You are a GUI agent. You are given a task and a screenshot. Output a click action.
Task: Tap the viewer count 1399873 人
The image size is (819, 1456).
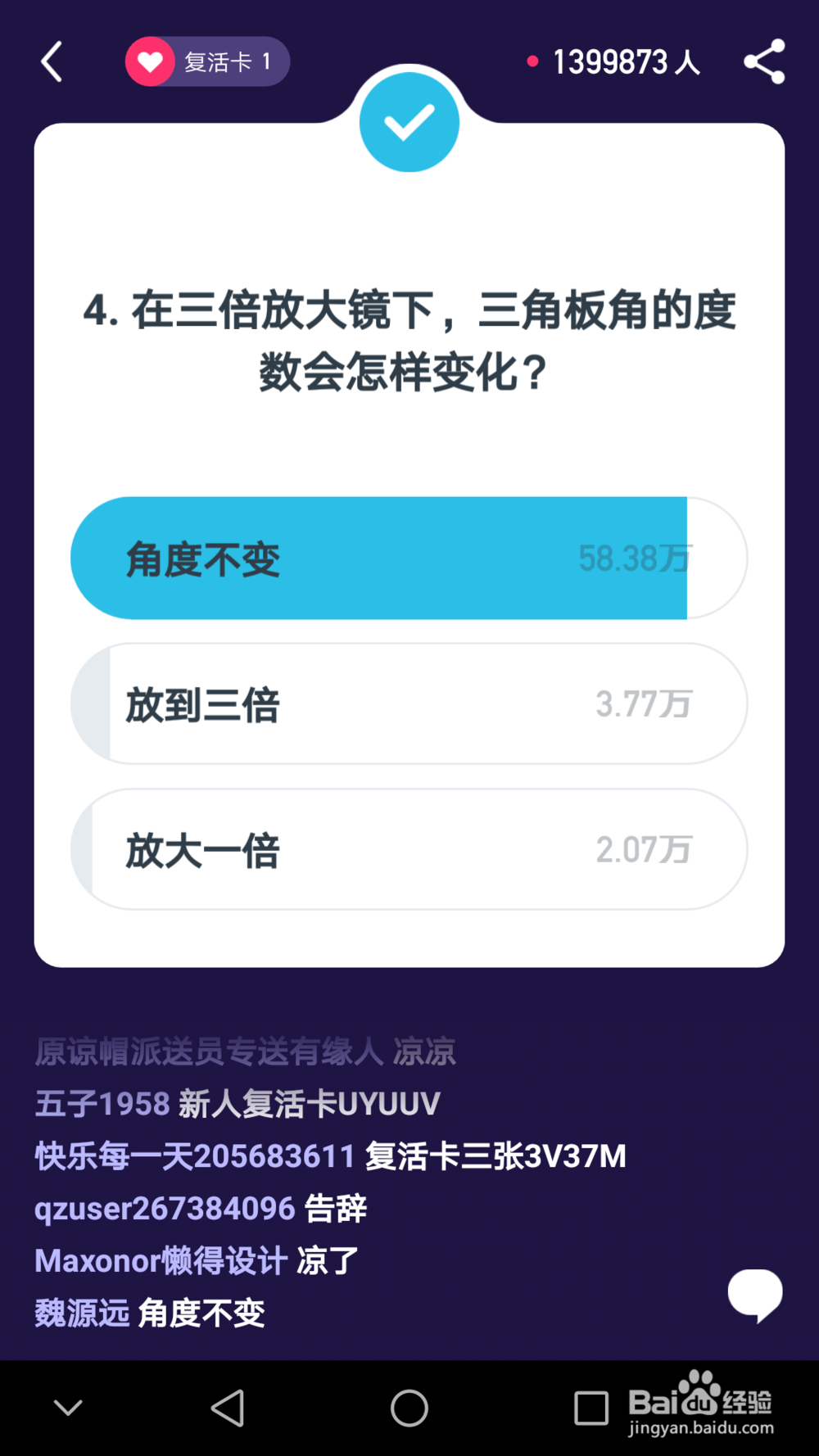pyautogui.click(x=626, y=61)
